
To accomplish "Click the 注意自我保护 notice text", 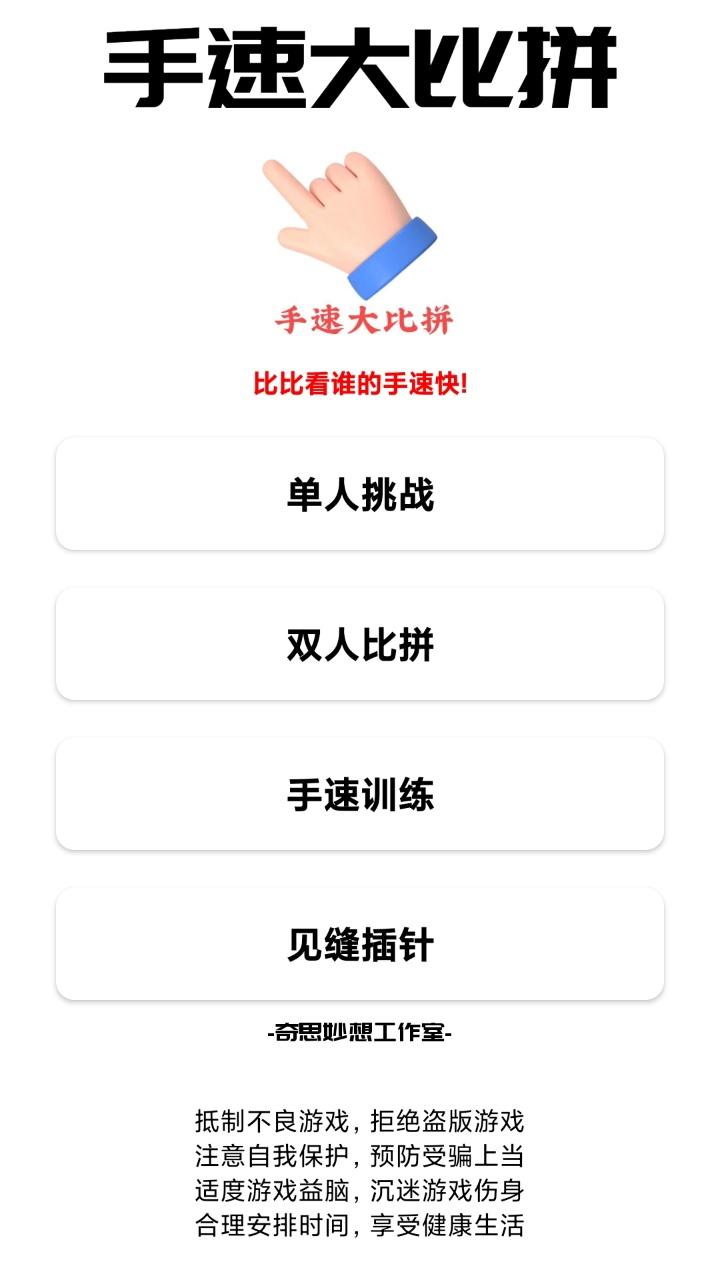I will tap(360, 1155).
